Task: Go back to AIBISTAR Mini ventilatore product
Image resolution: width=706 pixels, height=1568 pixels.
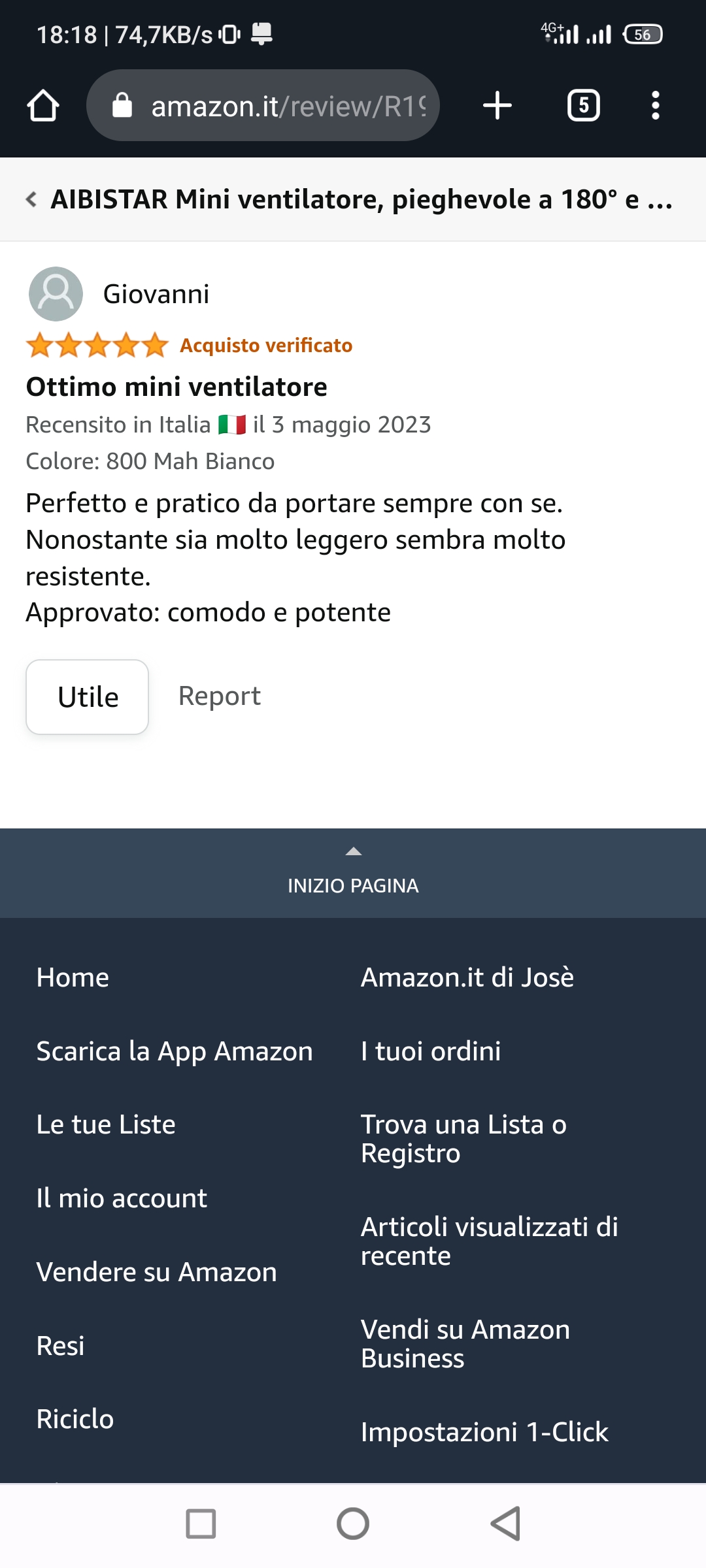Action: pos(353,199)
